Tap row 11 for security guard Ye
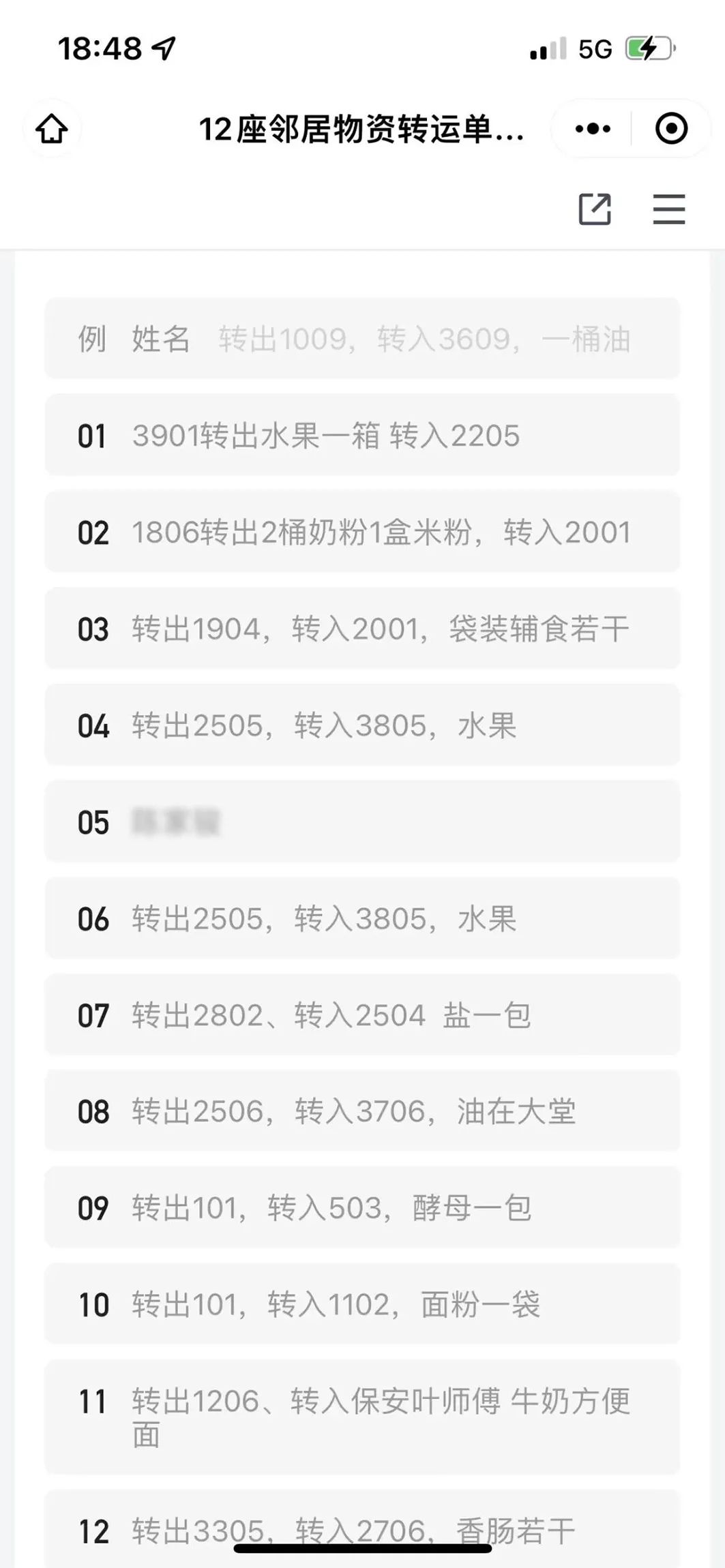This screenshot has height=1568, width=725. 362,1417
